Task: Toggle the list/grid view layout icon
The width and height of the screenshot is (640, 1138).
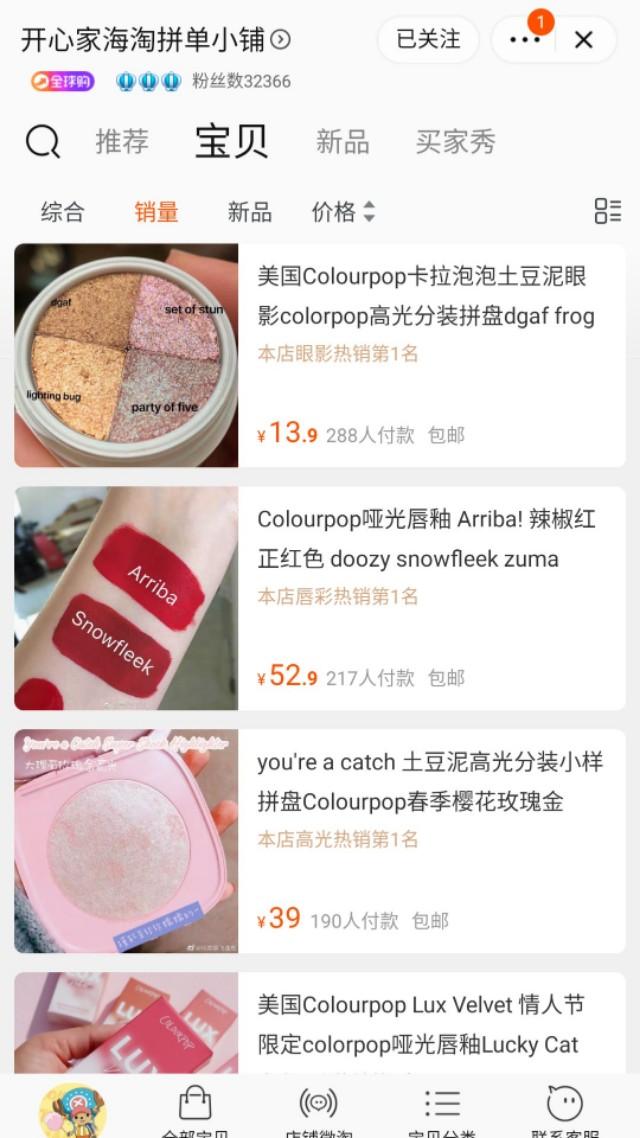Action: tap(607, 211)
